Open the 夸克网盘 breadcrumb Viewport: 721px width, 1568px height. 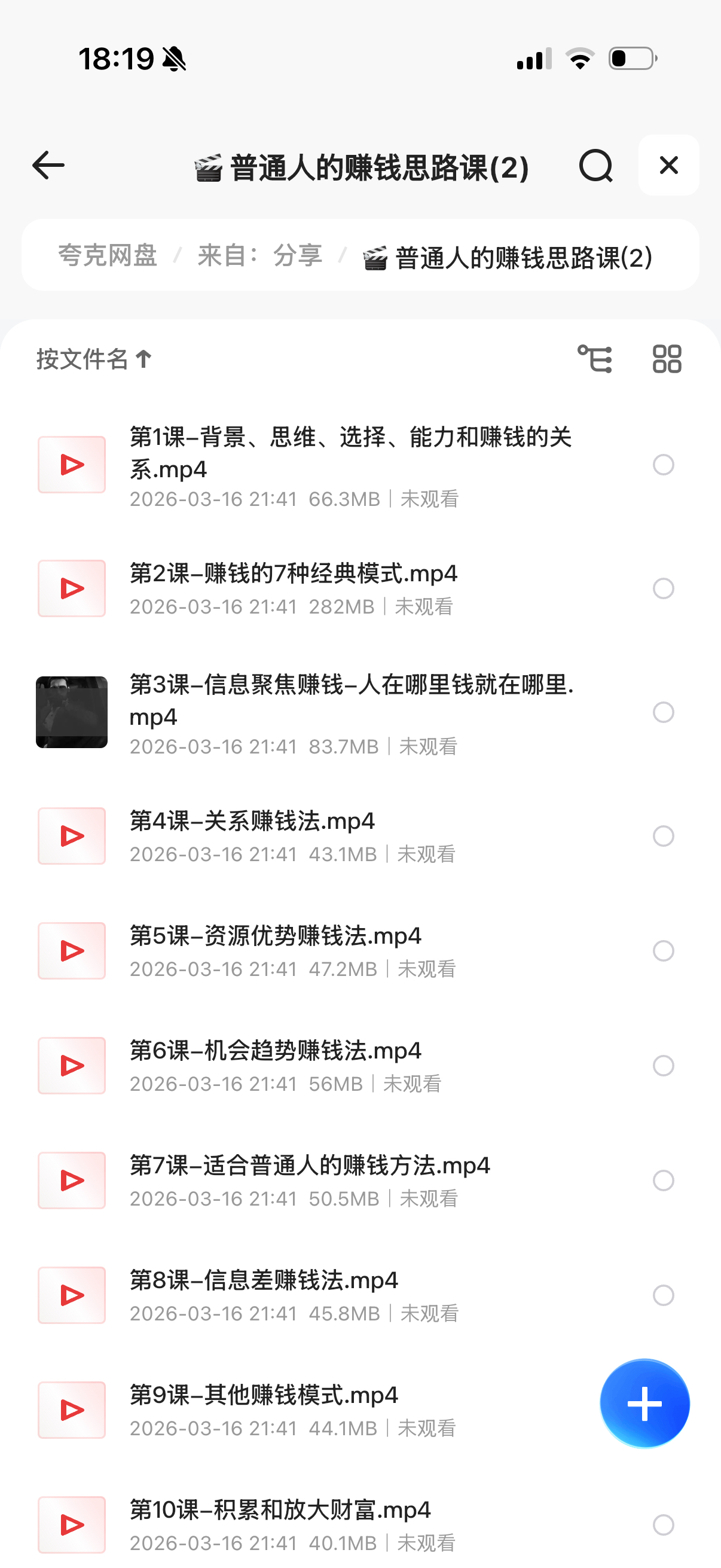pyautogui.click(x=108, y=256)
